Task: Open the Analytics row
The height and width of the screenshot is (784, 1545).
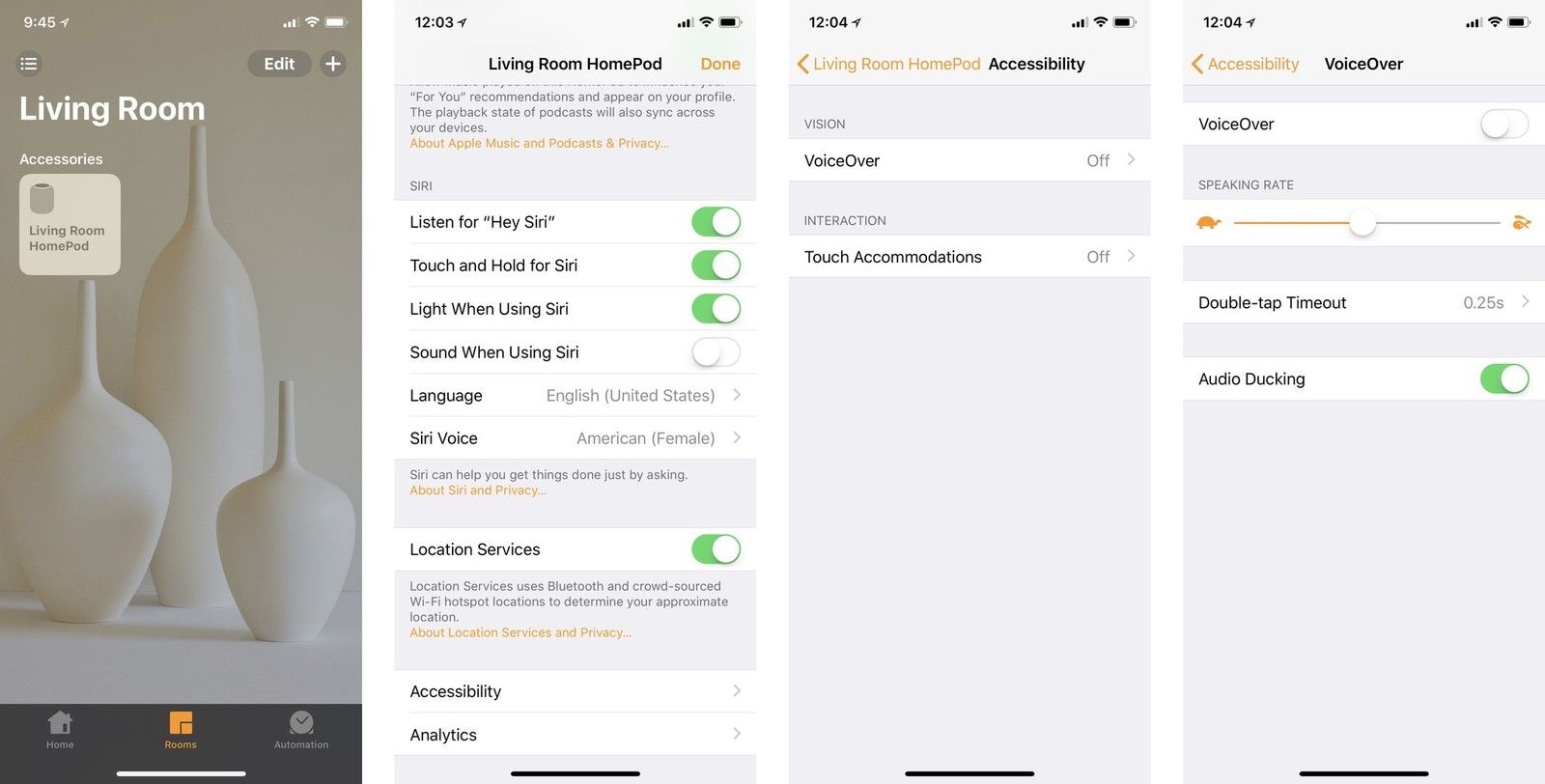Action: (x=575, y=735)
